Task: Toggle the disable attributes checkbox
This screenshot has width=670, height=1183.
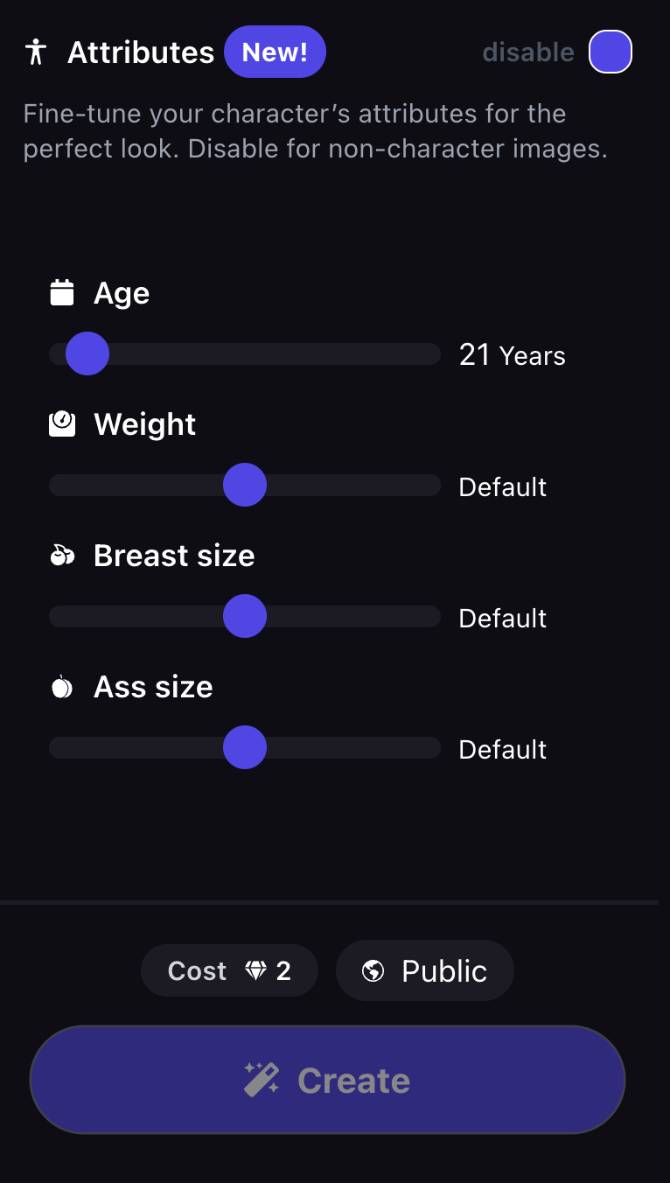Action: tap(610, 52)
